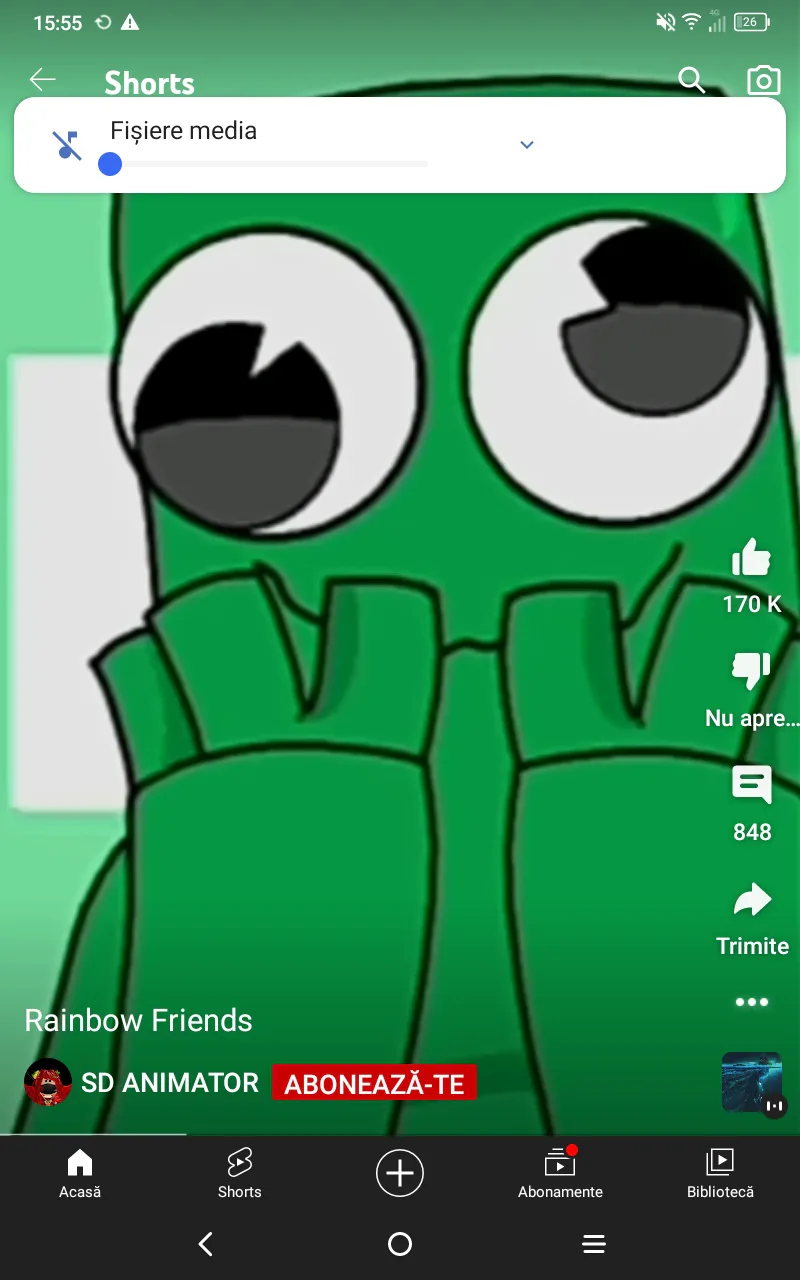Adjust the Fișiere media volume slider
Screen dimensions: 800x1280
[x=111, y=164]
